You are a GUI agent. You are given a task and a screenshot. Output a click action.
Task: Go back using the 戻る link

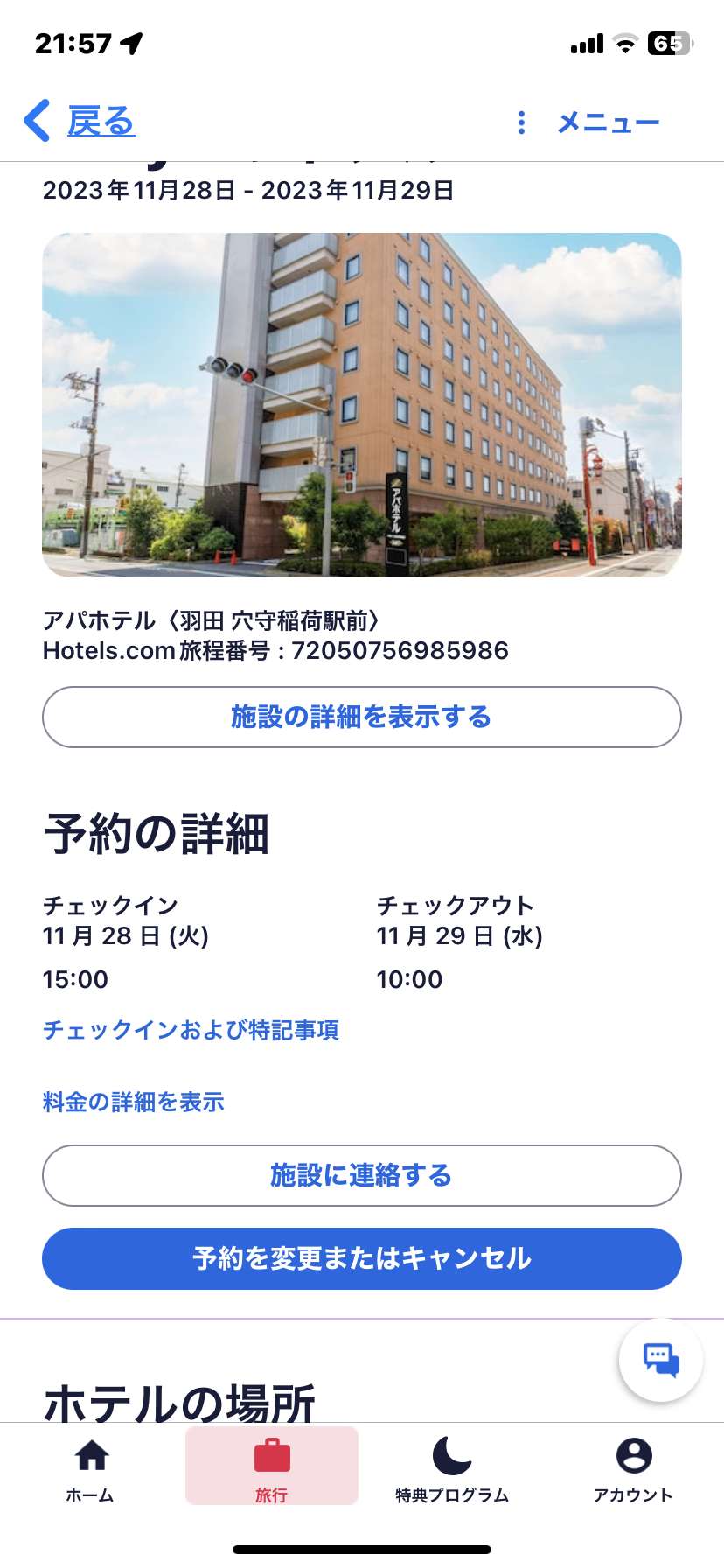coord(81,121)
